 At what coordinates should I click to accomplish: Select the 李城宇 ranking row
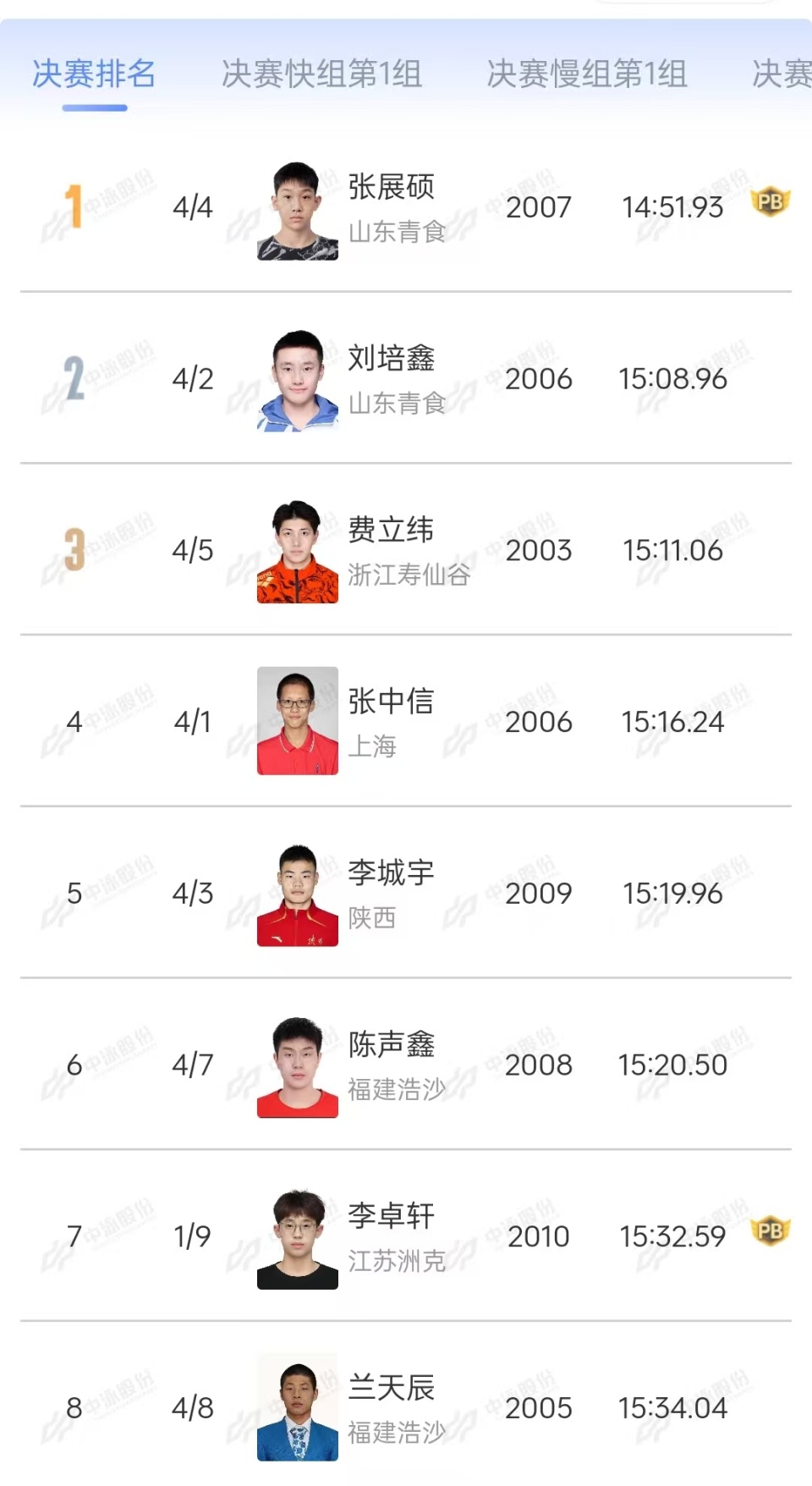click(x=392, y=894)
